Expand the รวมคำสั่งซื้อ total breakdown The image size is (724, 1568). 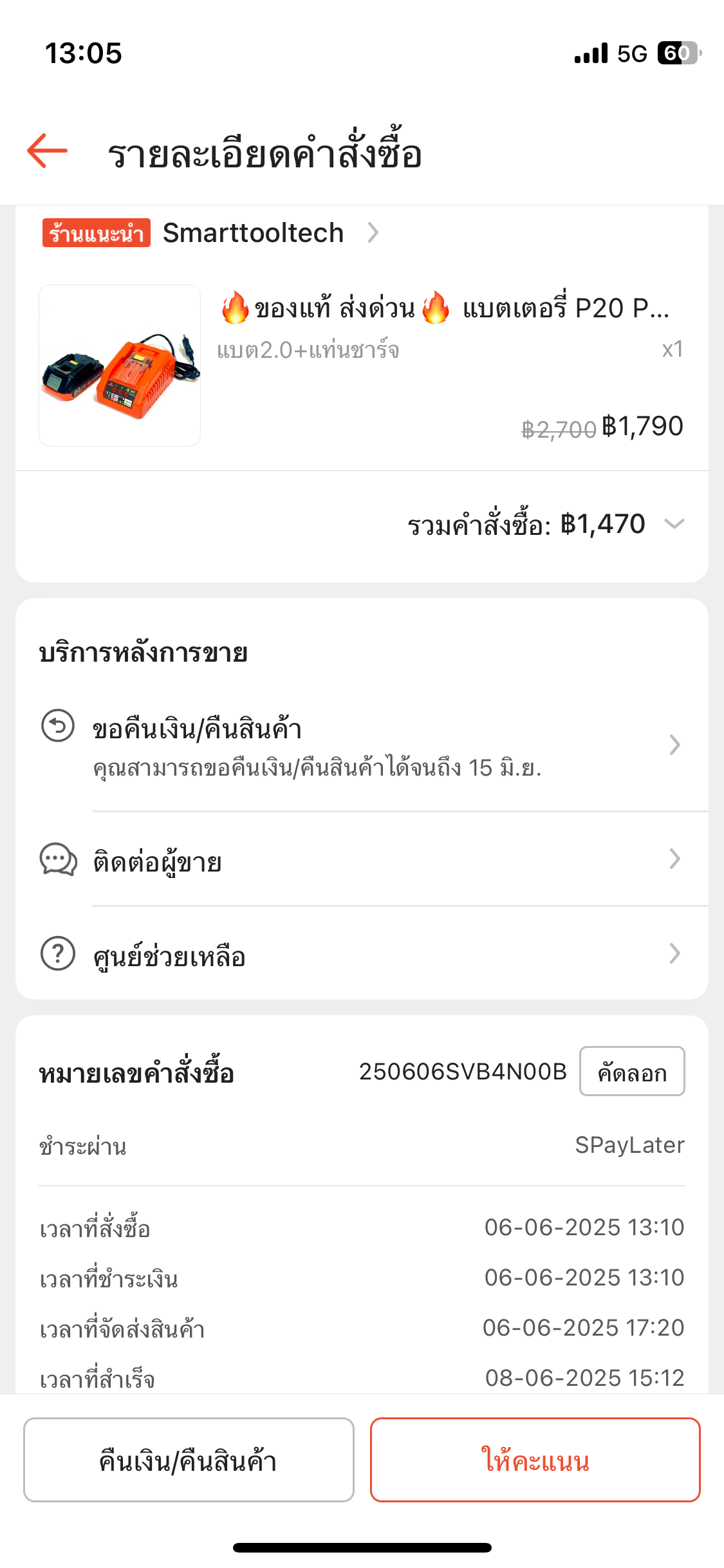(x=546, y=525)
